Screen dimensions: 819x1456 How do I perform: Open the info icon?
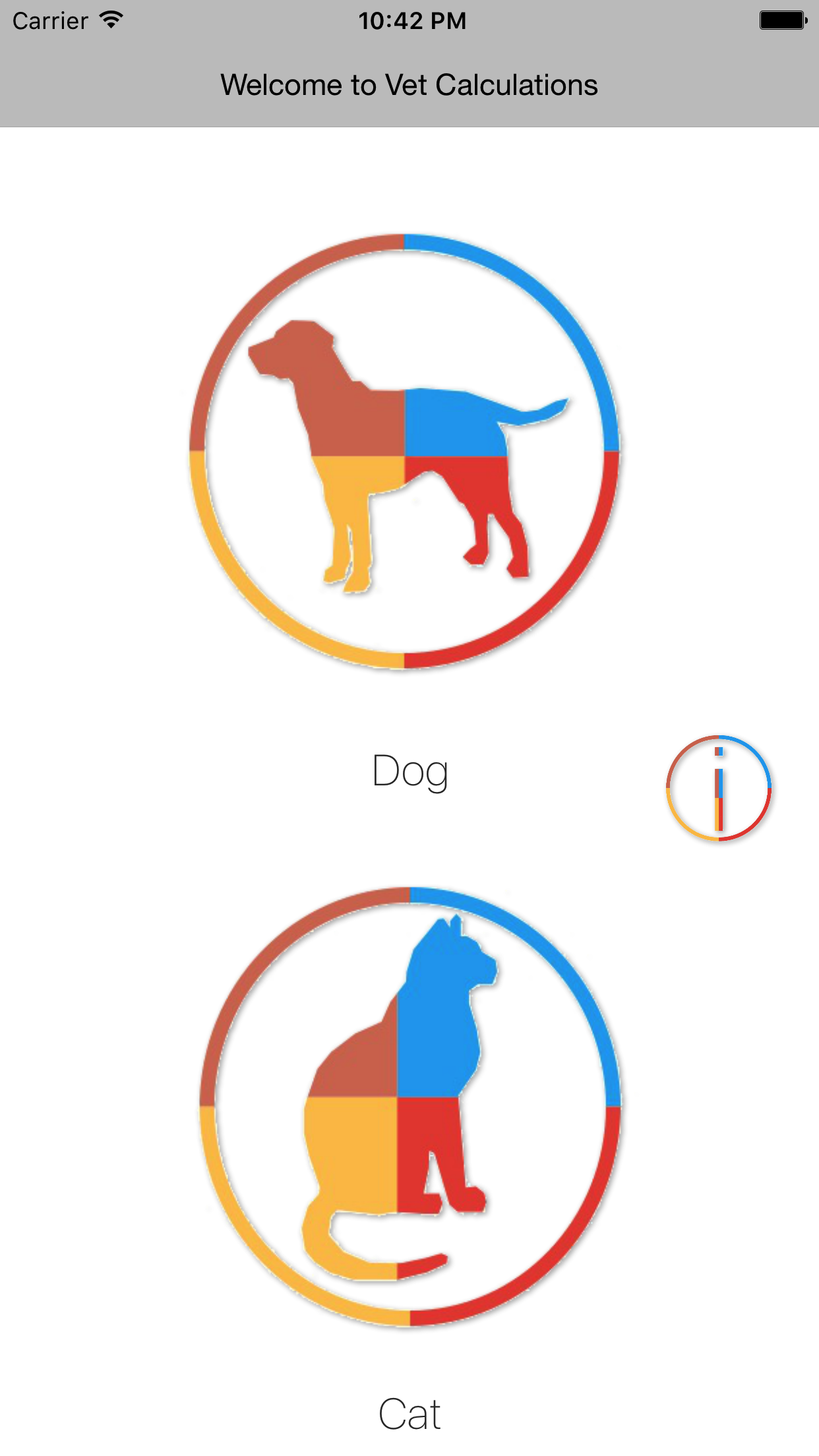pos(719,788)
